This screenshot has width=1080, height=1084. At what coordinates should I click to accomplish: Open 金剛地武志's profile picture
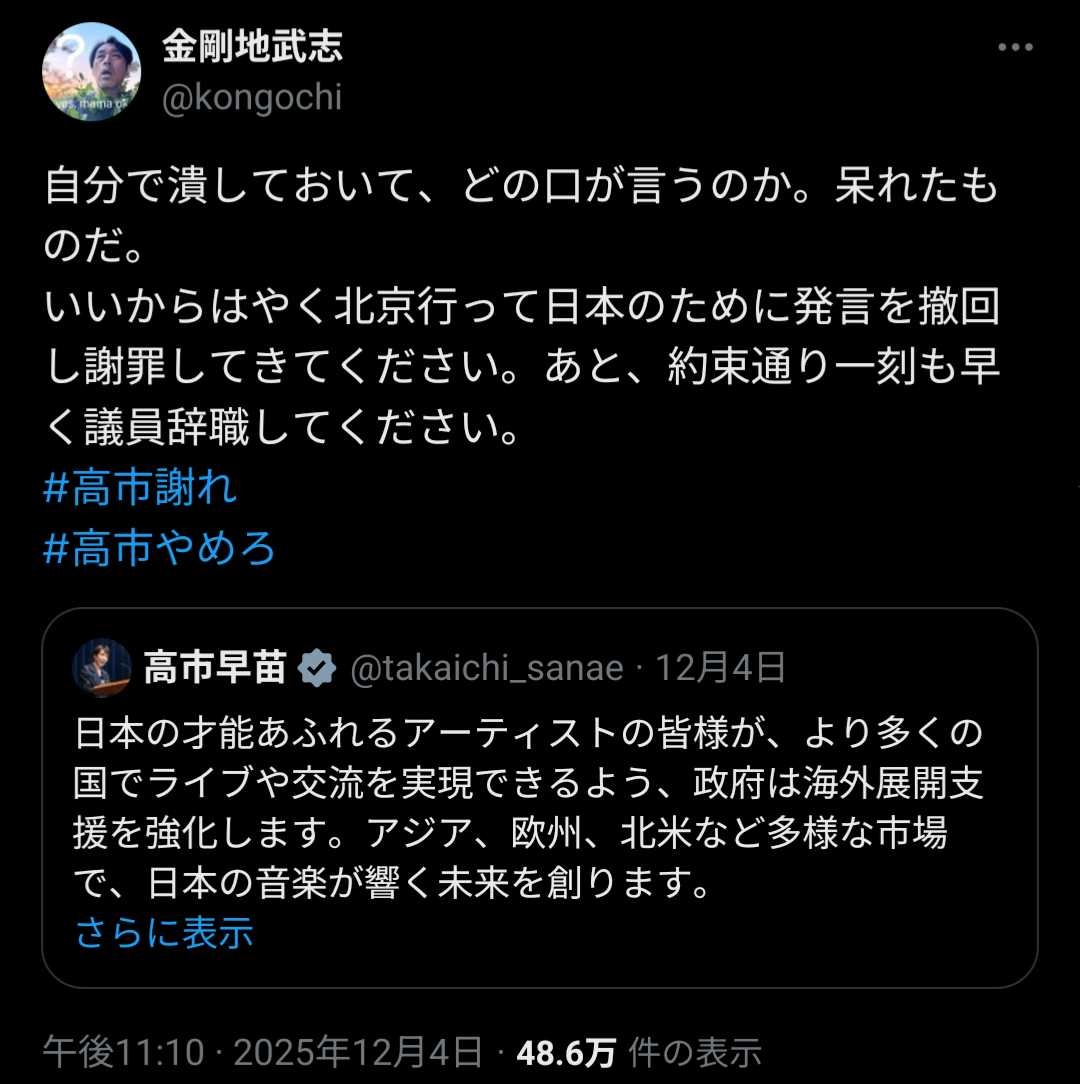point(91,71)
